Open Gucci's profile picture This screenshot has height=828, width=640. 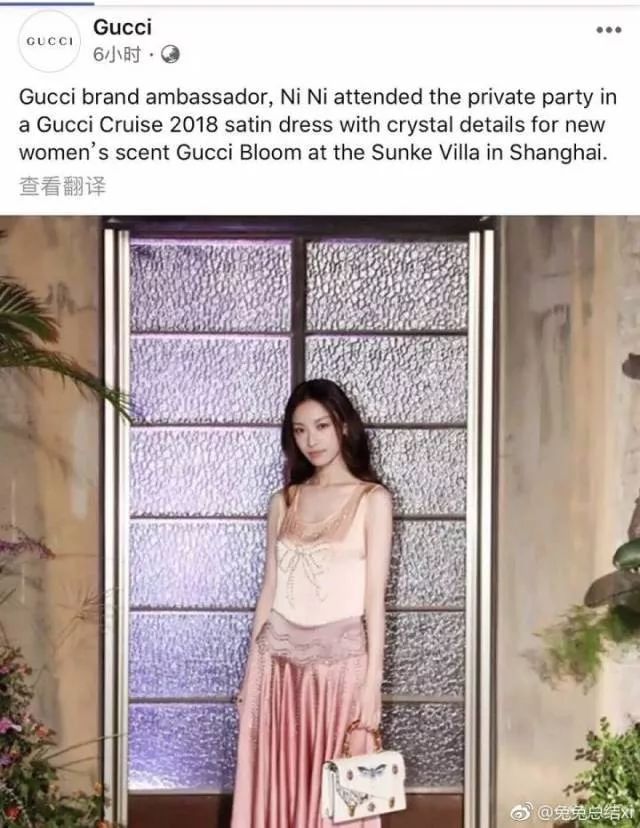coord(49,41)
